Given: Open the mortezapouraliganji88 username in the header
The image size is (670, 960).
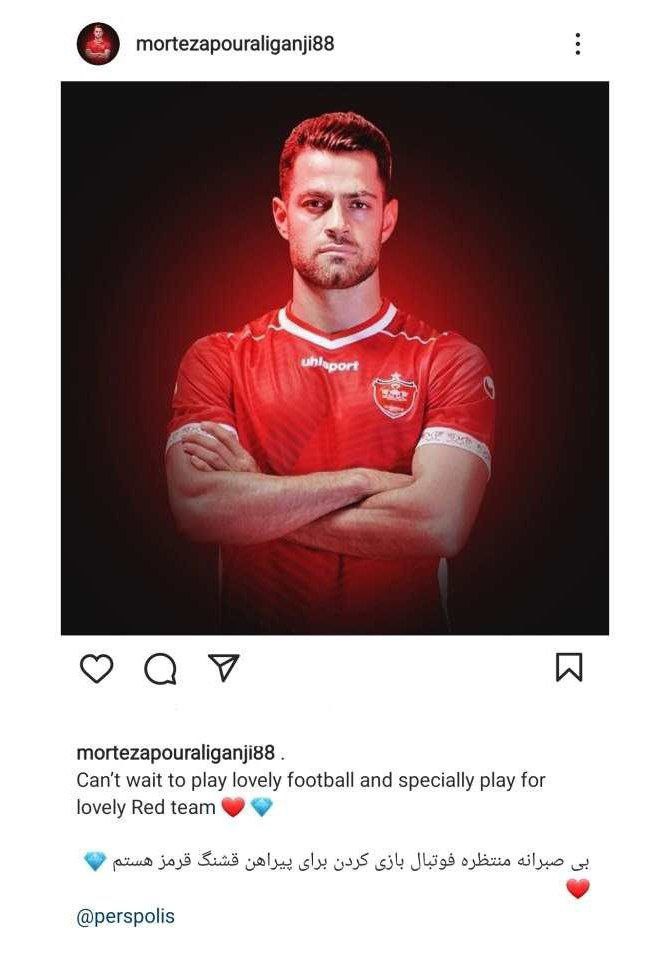Looking at the screenshot, I should (x=234, y=43).
